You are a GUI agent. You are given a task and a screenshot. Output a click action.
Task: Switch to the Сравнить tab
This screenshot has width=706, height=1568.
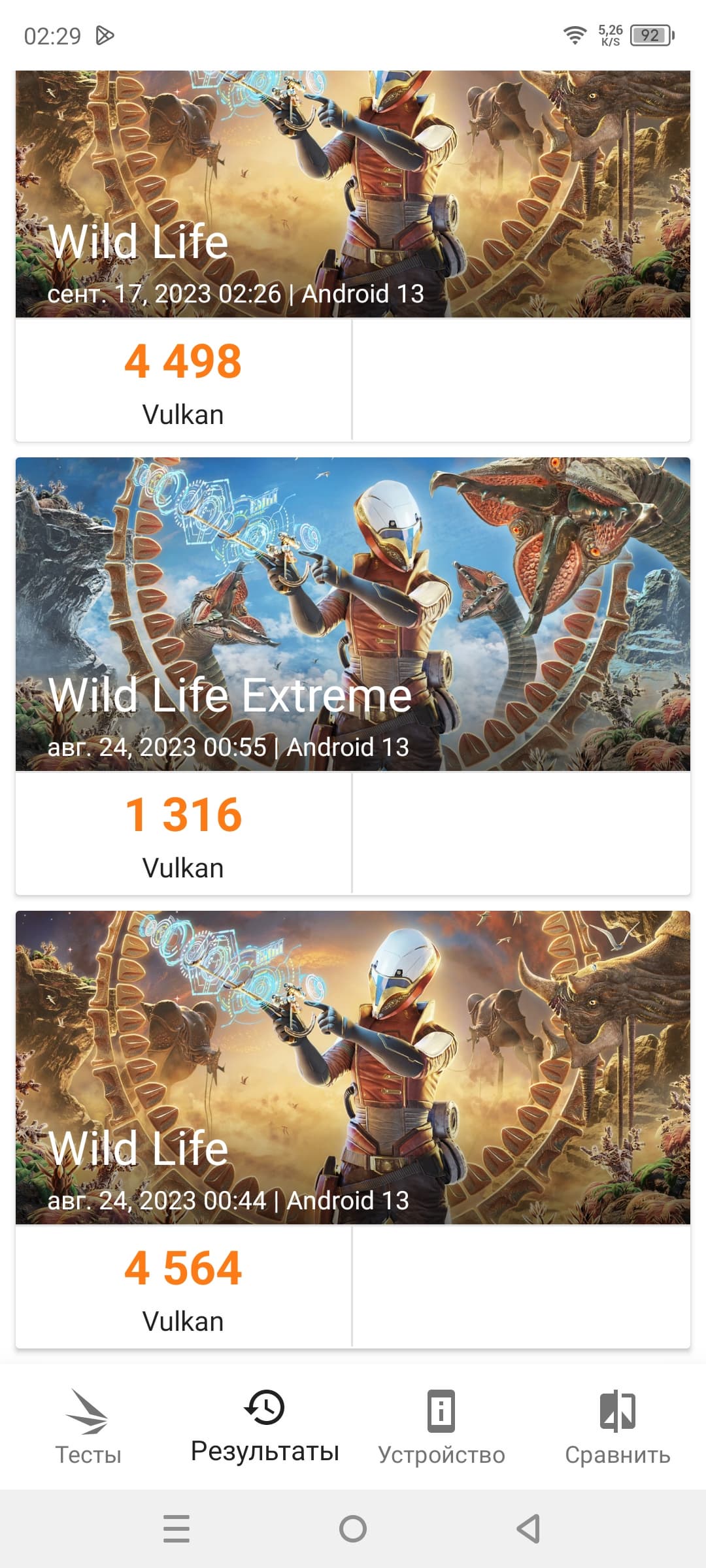618,1428
